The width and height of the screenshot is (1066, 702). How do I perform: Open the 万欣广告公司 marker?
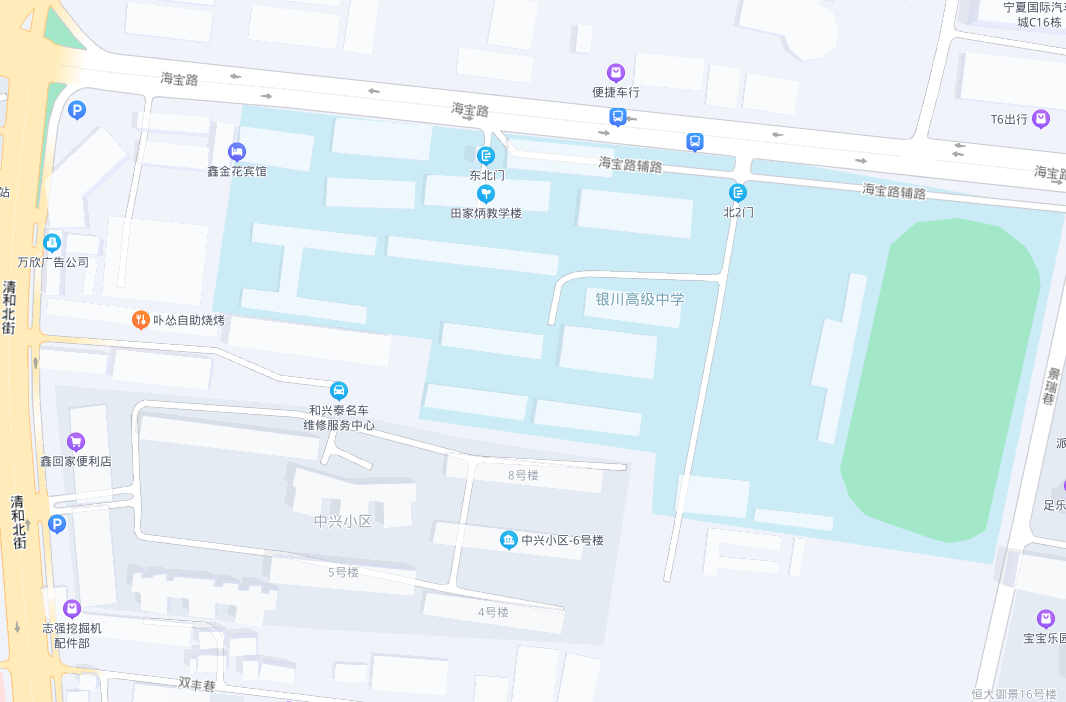coord(52,242)
